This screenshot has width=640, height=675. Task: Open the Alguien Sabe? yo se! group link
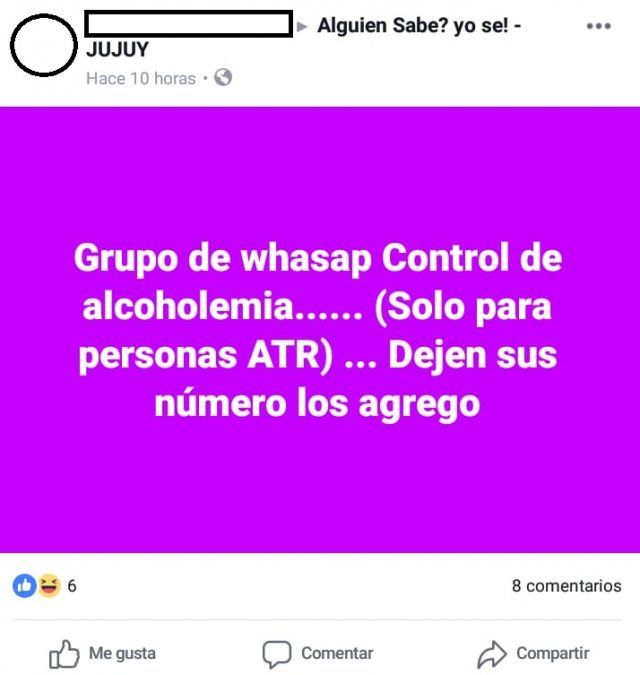coord(418,27)
